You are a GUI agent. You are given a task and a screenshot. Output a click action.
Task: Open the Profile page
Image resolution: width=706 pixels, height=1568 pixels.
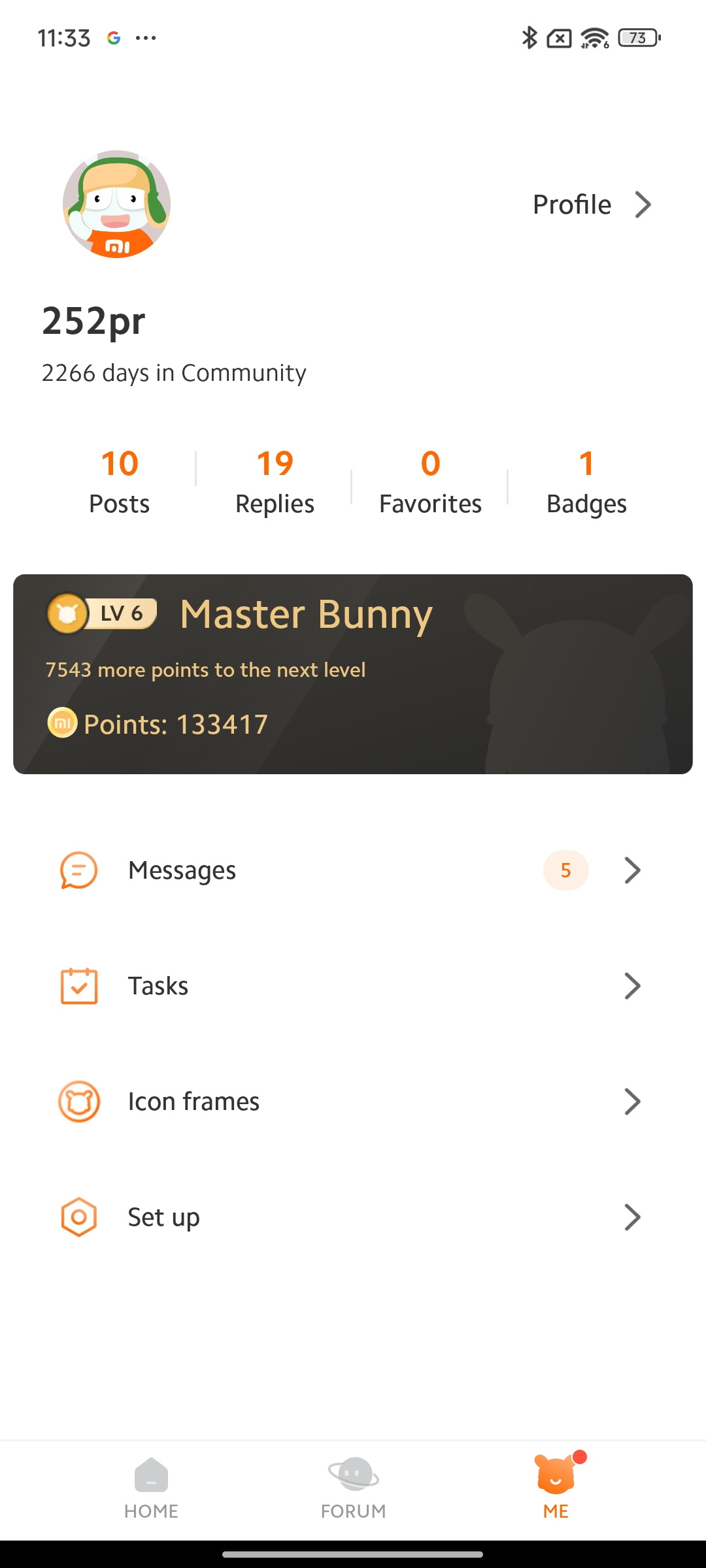coord(592,204)
